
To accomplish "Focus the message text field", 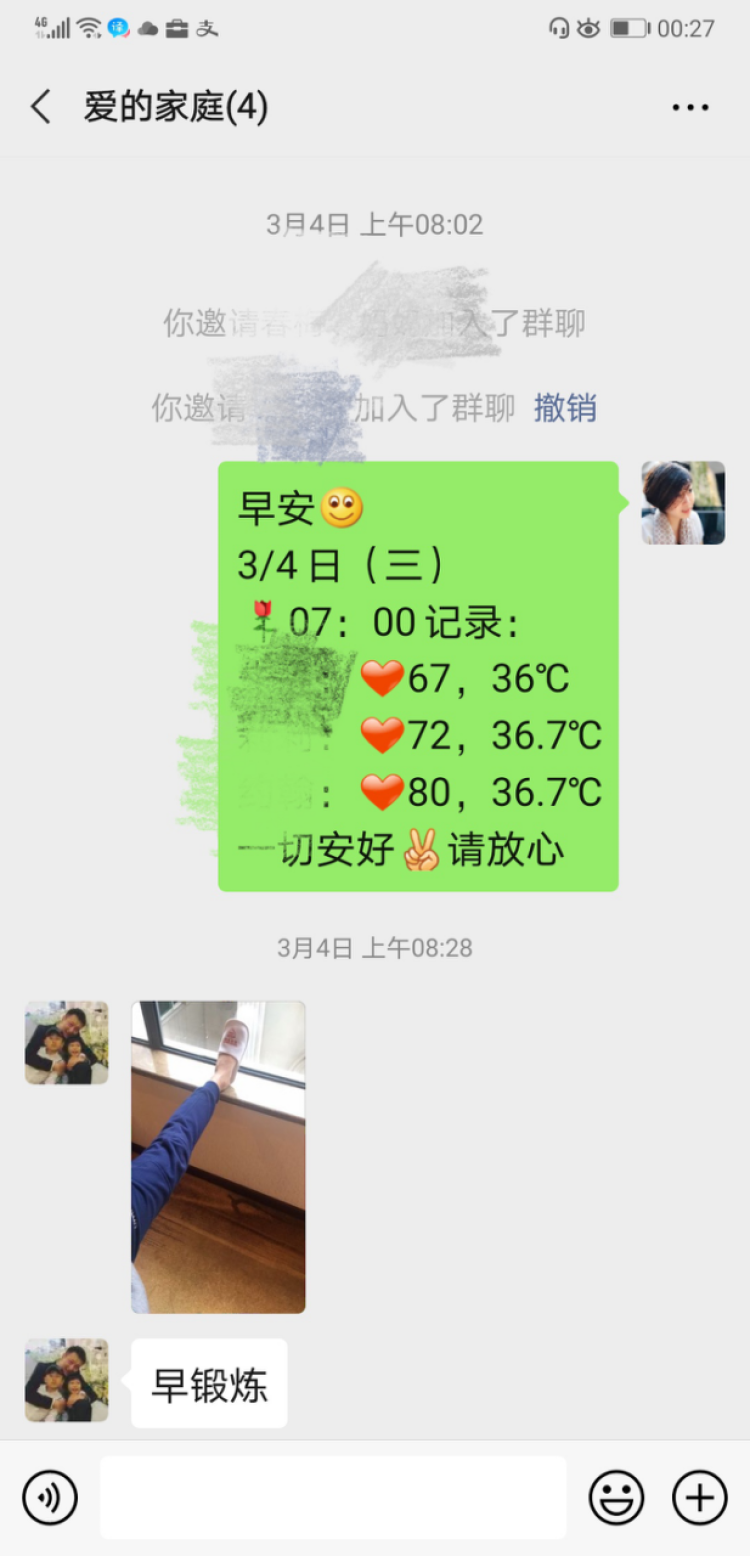I will [332, 1497].
